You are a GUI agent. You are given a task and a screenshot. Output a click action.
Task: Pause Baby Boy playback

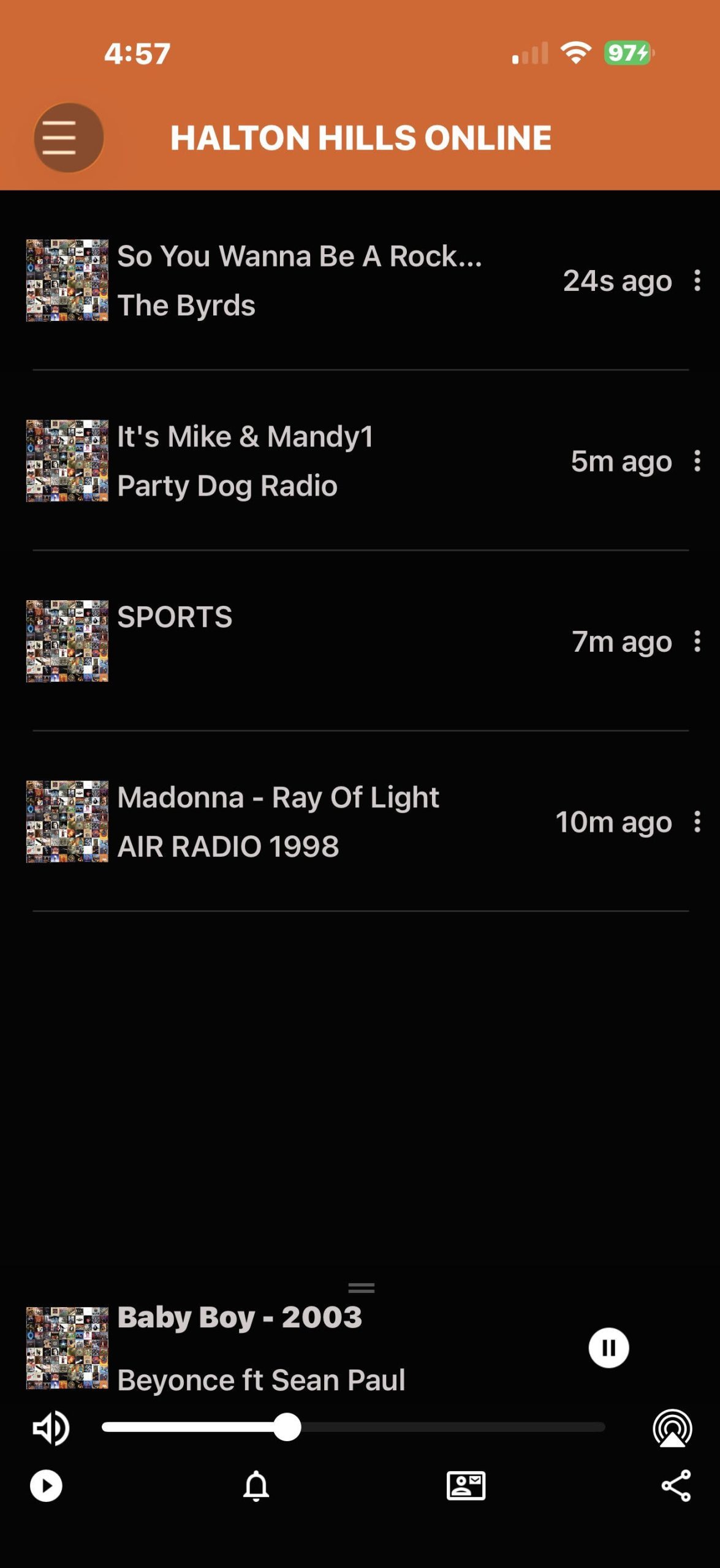tap(608, 1347)
